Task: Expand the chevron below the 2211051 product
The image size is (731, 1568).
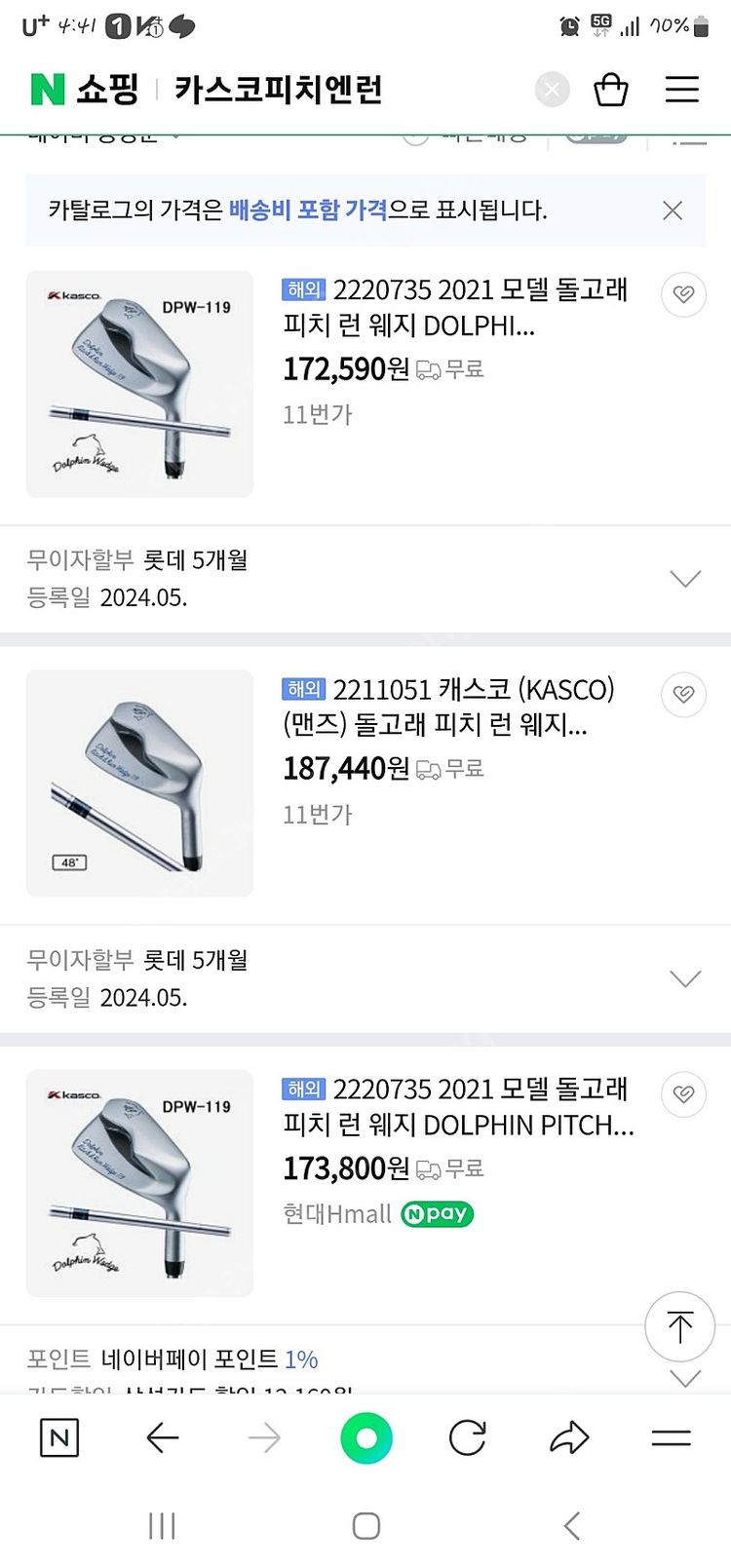Action: 685,977
